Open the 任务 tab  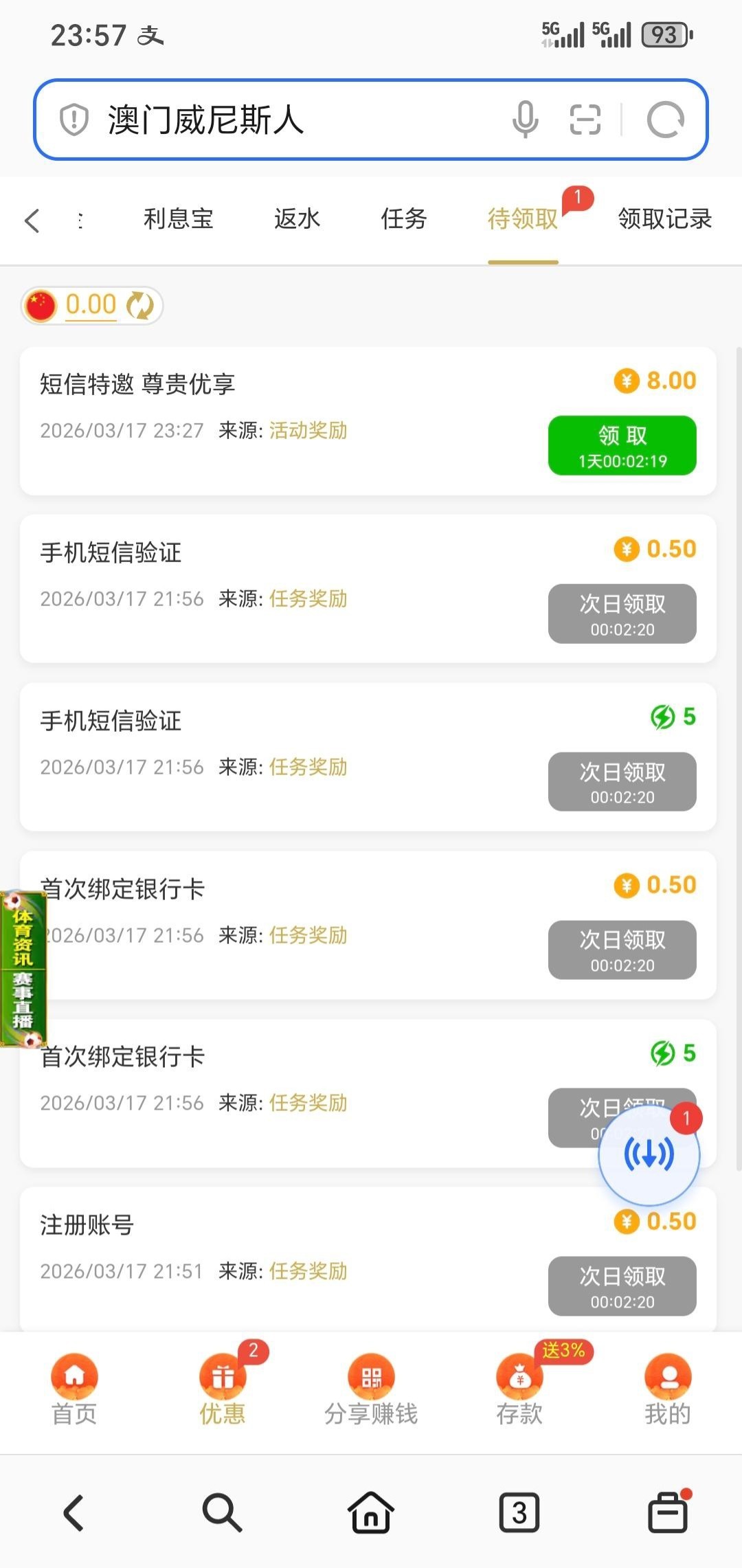404,219
